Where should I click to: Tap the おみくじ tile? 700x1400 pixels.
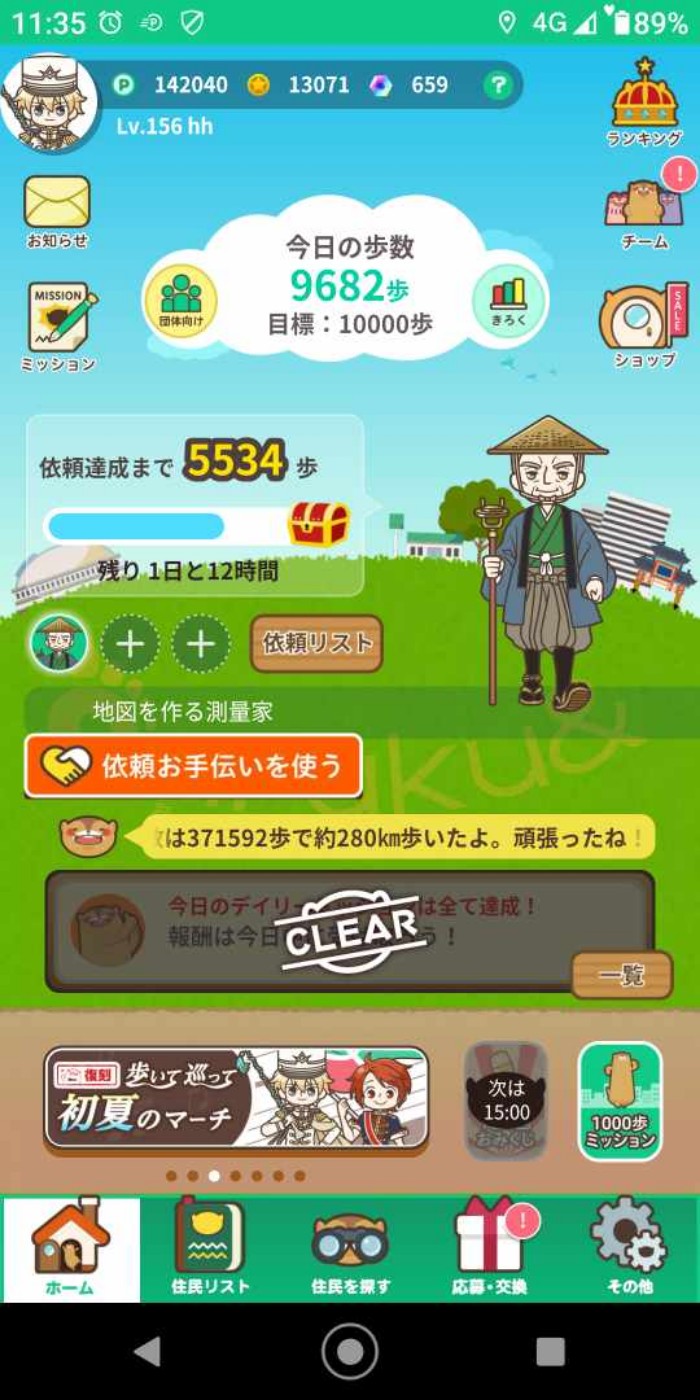click(x=506, y=1100)
